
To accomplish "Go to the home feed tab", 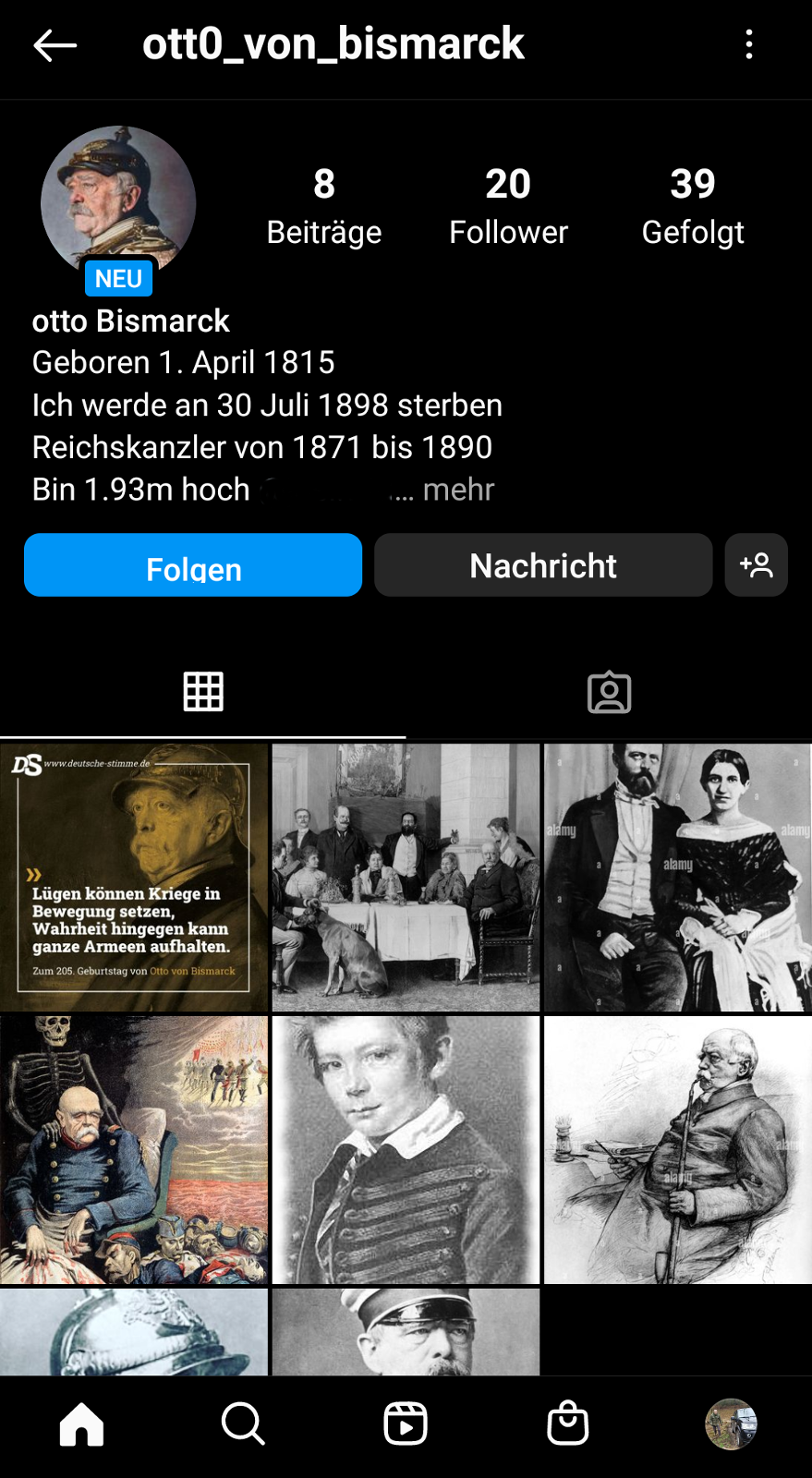I will pos(81,1423).
